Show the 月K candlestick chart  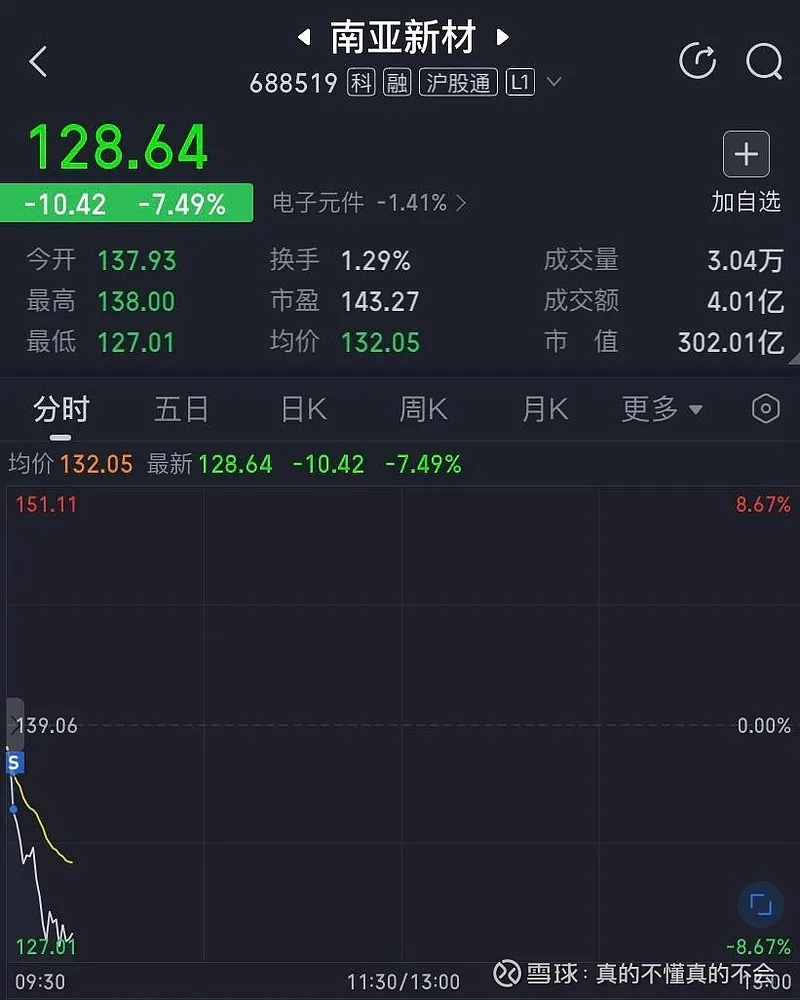(x=545, y=409)
